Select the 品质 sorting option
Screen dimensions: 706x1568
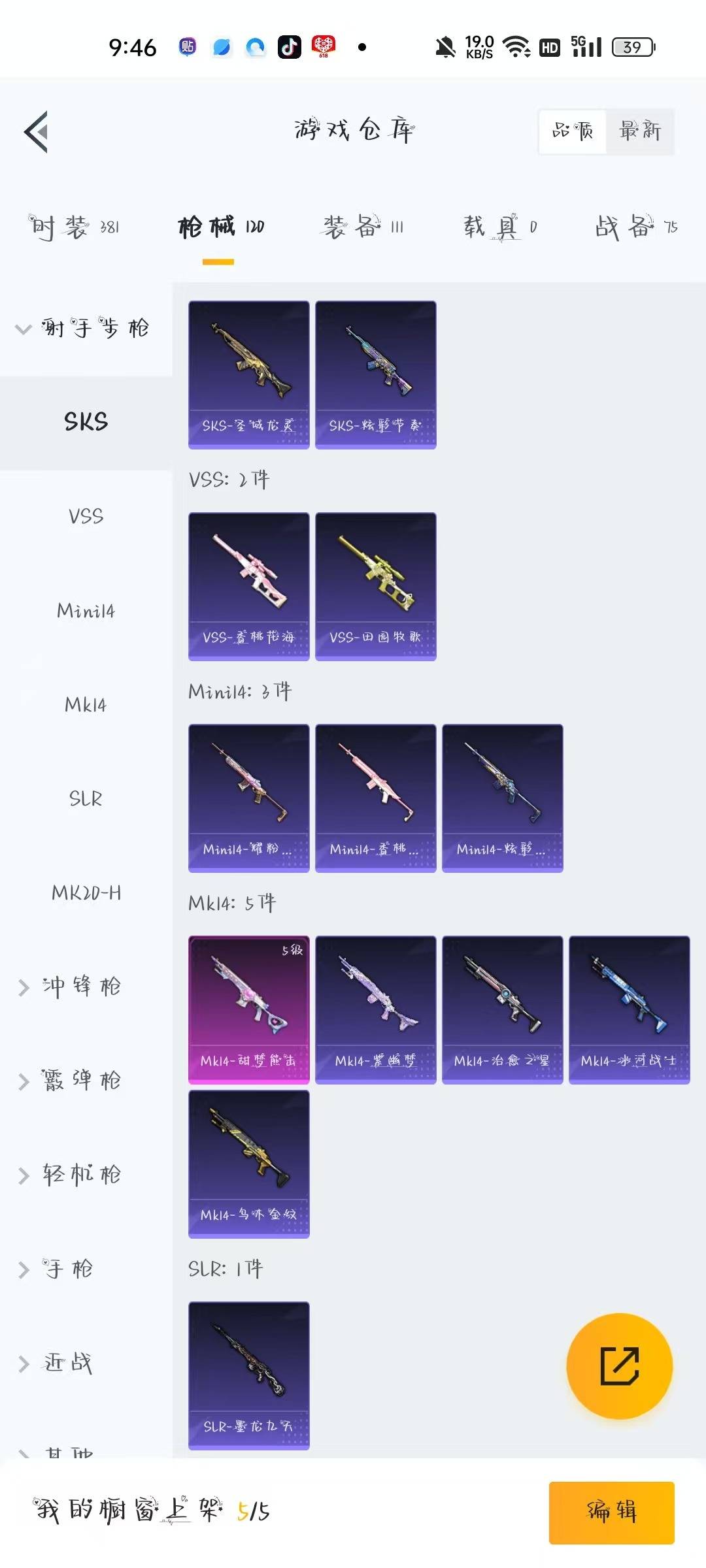(x=573, y=131)
